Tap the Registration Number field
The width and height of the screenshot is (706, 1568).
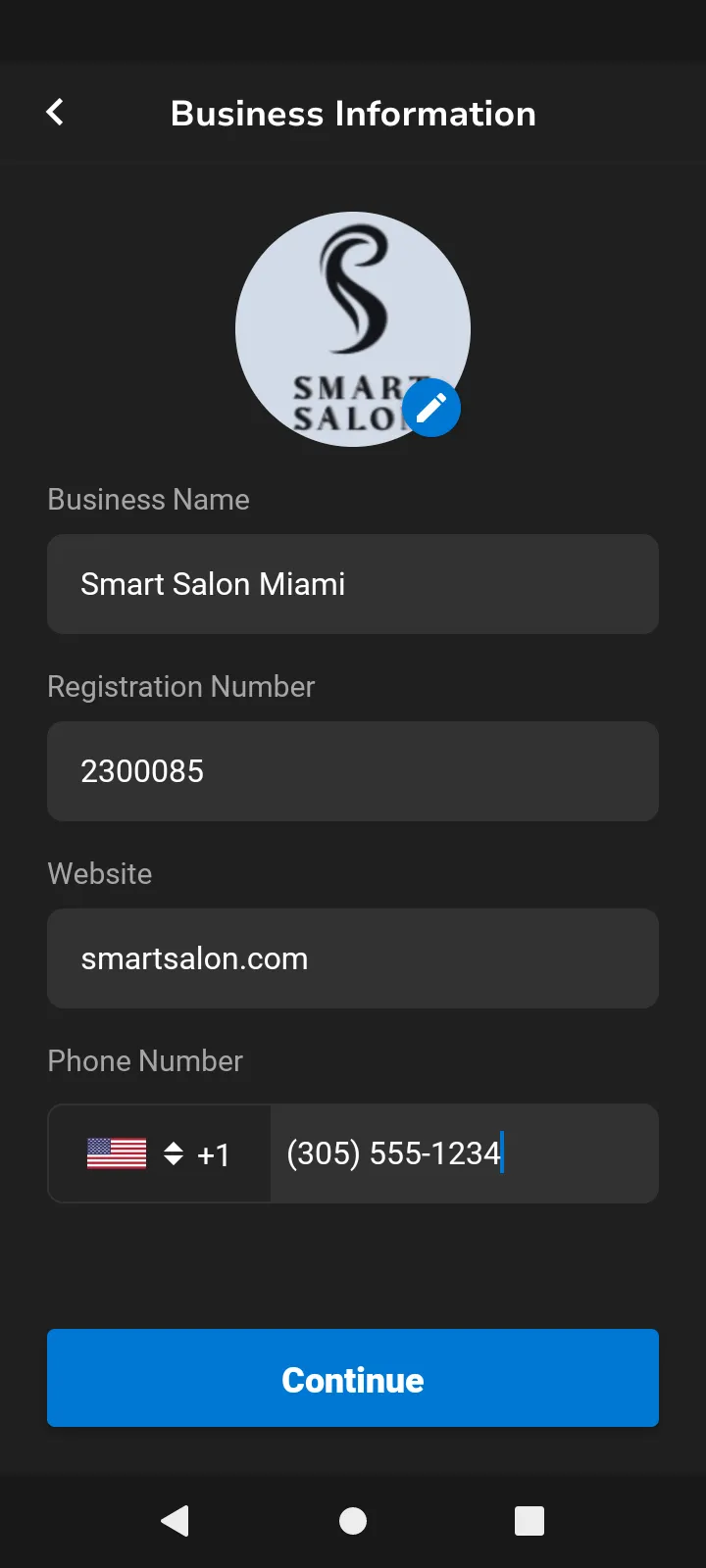coord(353,771)
